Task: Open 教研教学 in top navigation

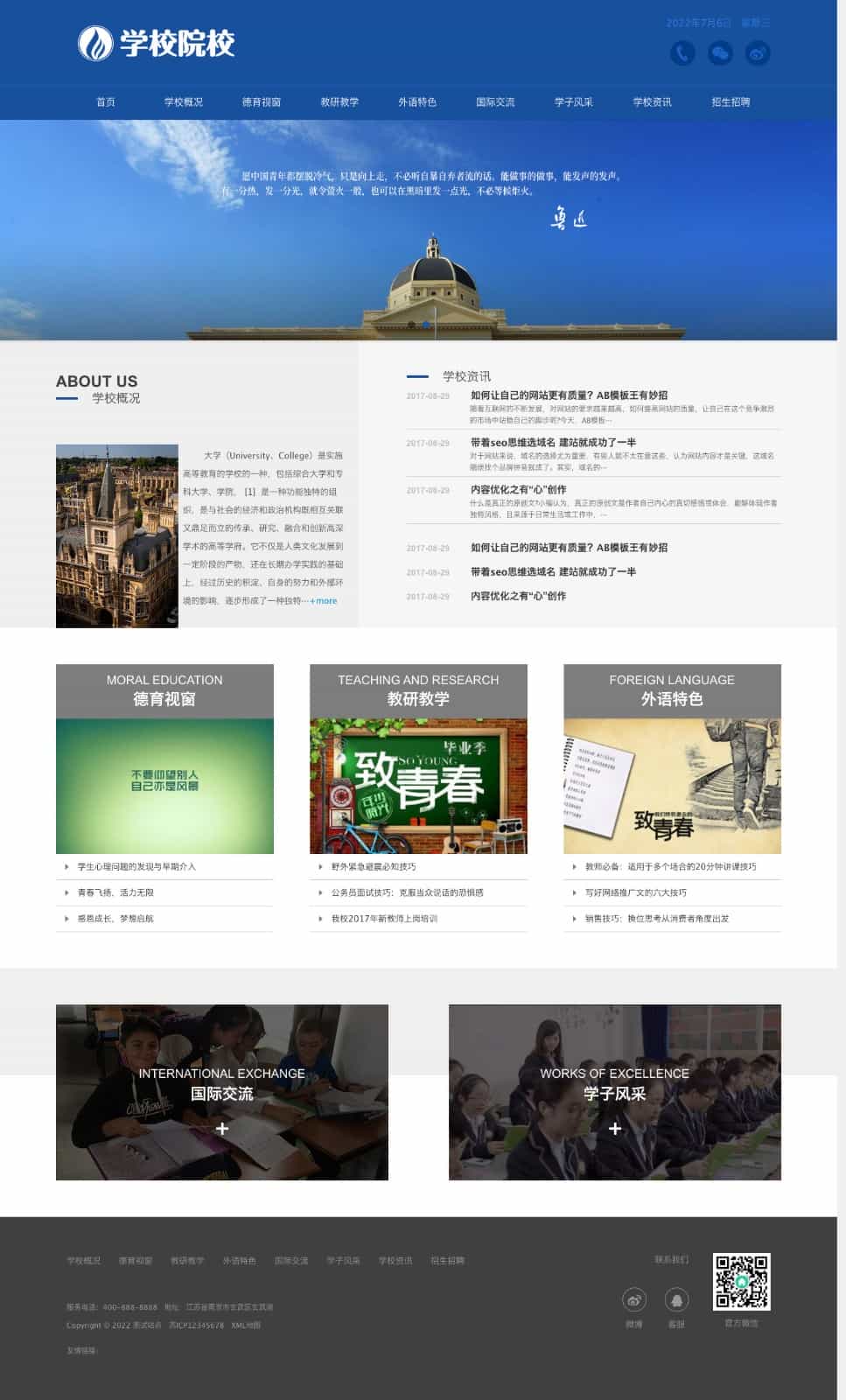Action: (x=339, y=102)
